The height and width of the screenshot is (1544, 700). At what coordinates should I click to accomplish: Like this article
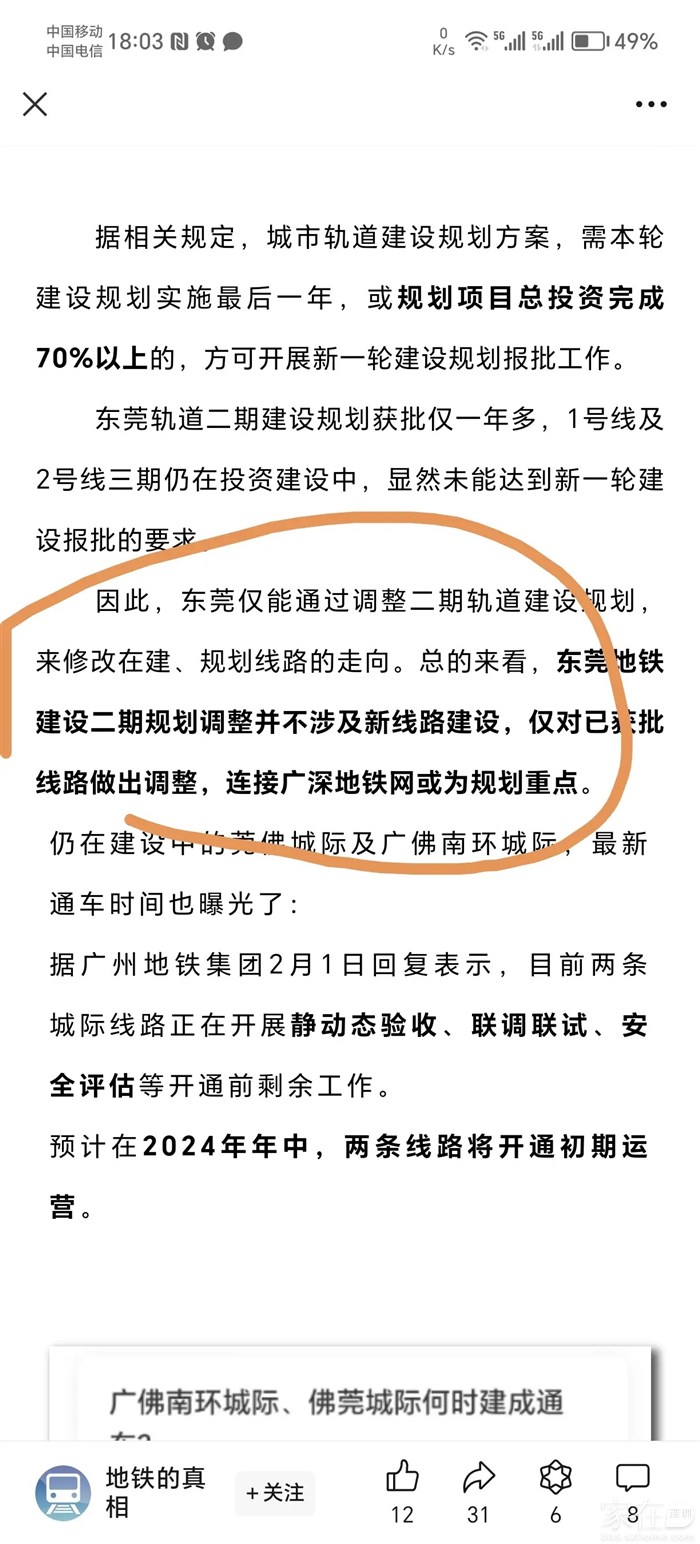pyautogui.click(x=402, y=1479)
